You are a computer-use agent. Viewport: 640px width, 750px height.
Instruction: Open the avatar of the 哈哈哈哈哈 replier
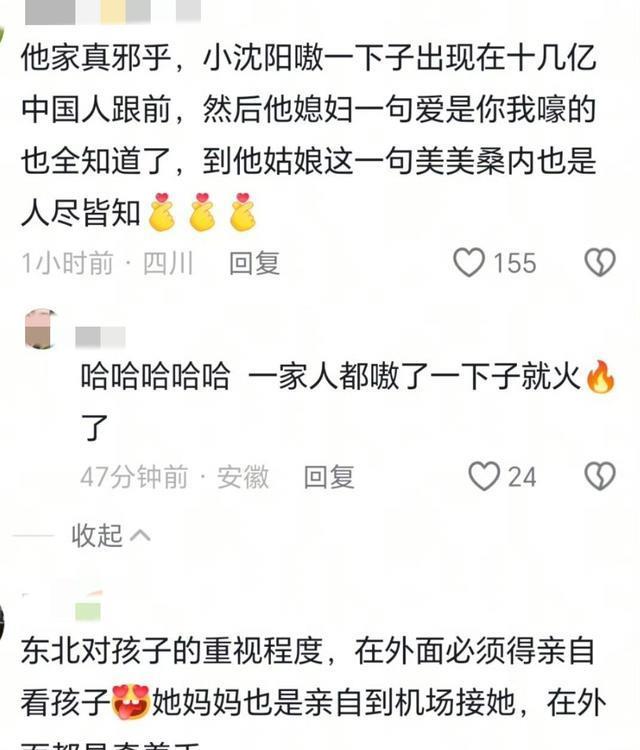[x=40, y=329]
